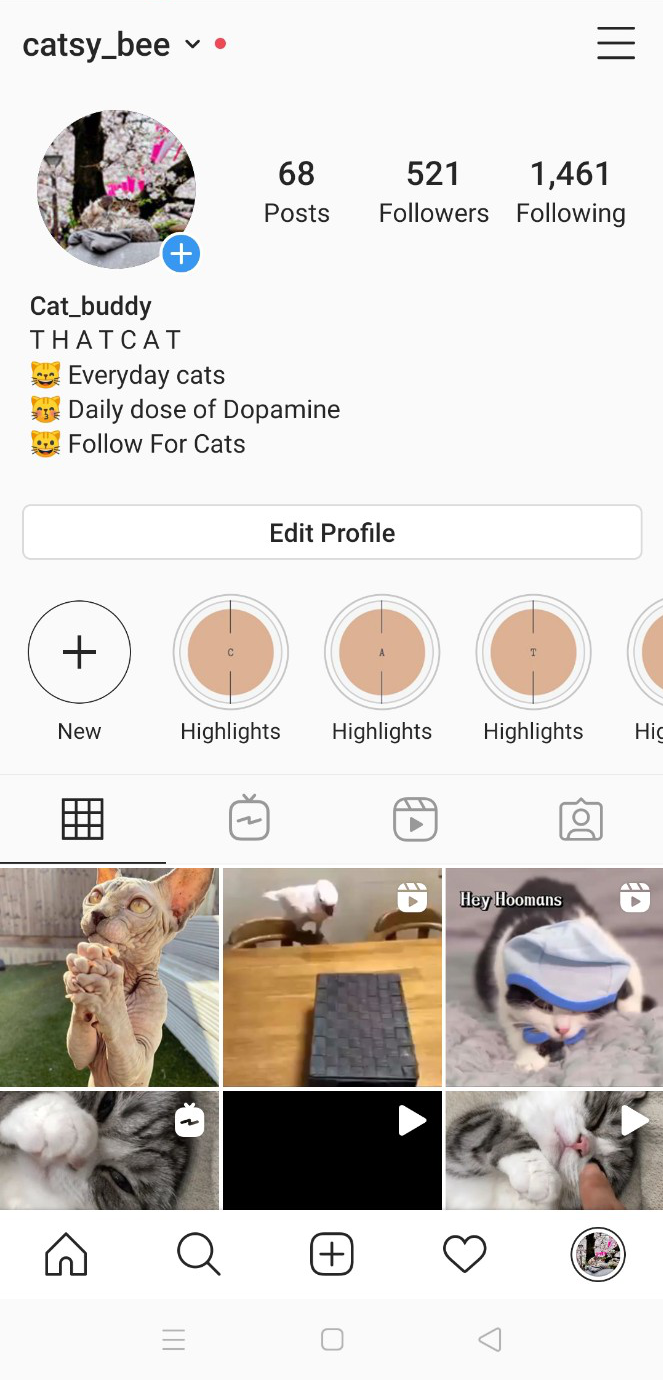664x1380 pixels.
Task: View the 521 followers list
Action: (x=433, y=192)
